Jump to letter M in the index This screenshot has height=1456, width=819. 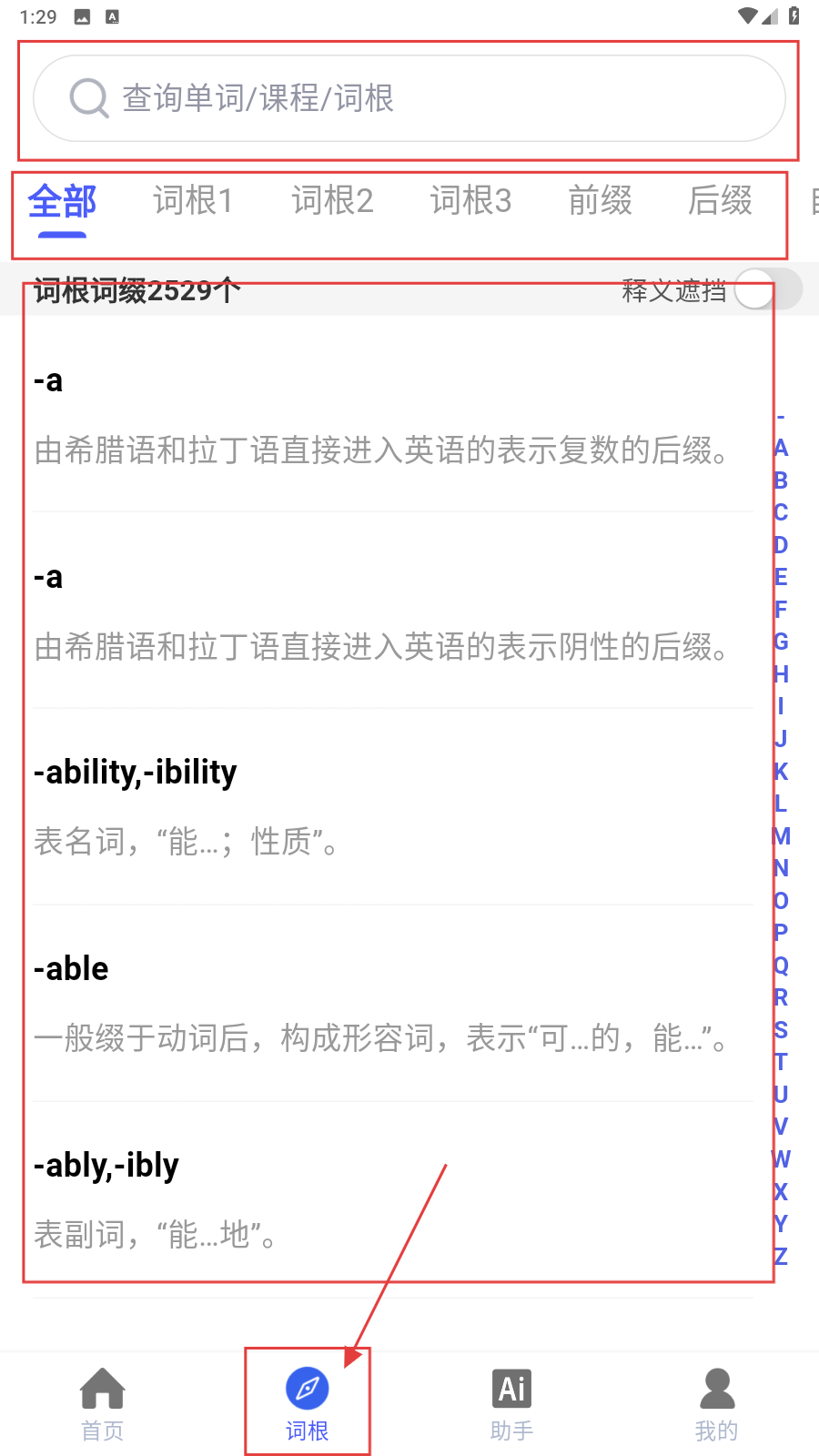coord(781,836)
